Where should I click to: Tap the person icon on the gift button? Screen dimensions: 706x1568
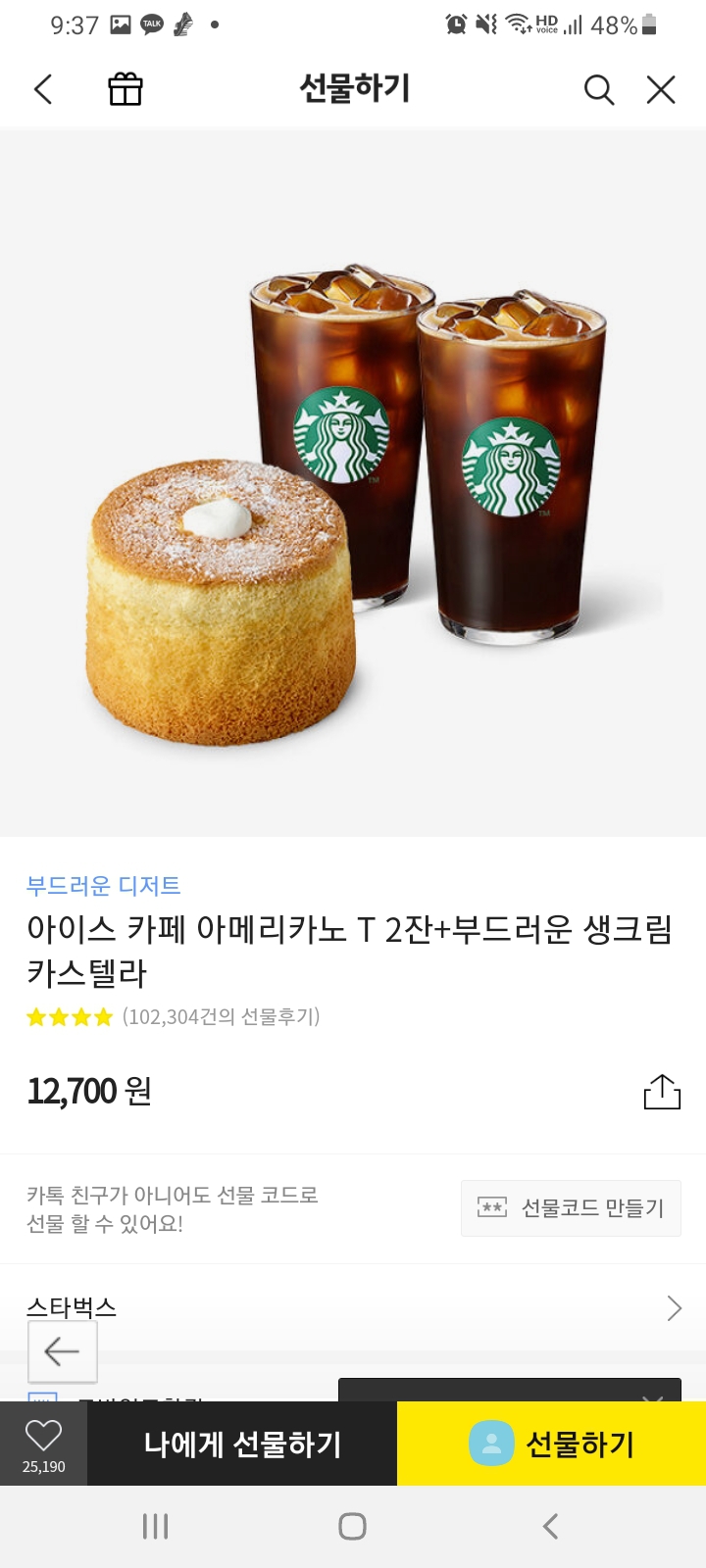pyautogui.click(x=494, y=1443)
